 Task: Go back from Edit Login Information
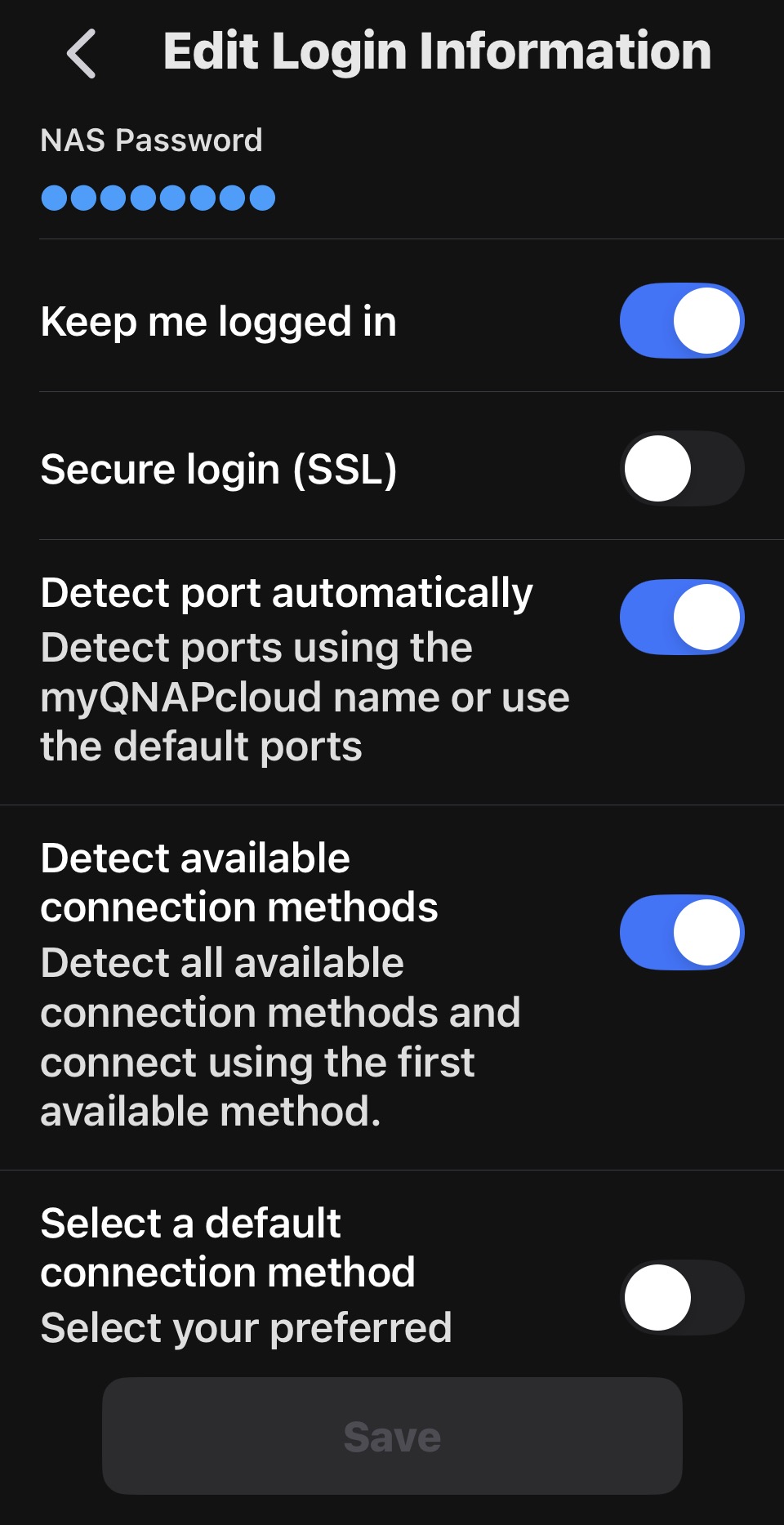82,54
